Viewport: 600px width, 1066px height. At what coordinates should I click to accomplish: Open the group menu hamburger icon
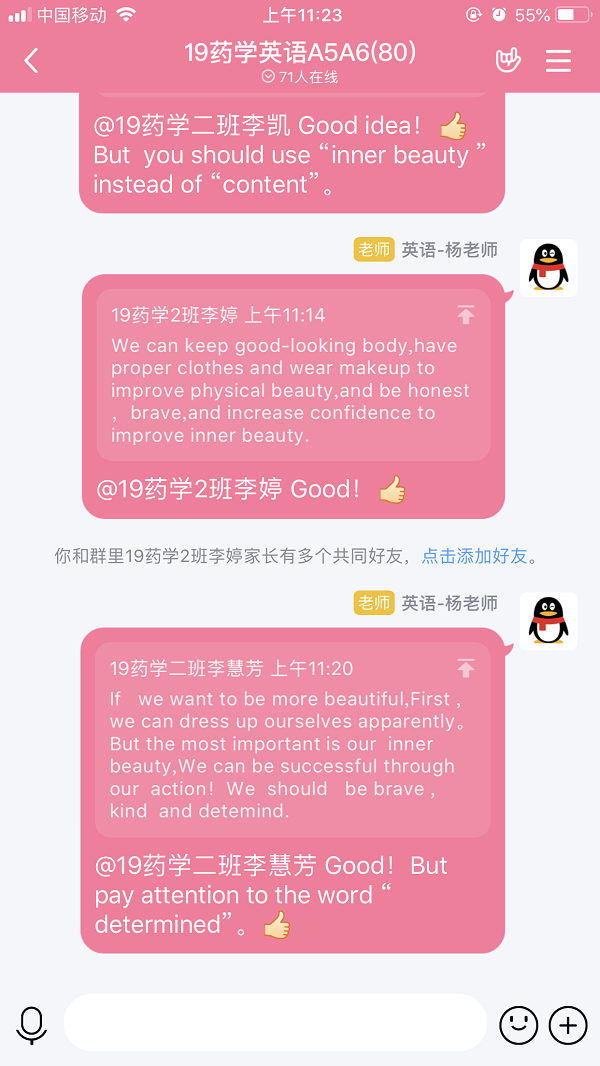click(558, 61)
